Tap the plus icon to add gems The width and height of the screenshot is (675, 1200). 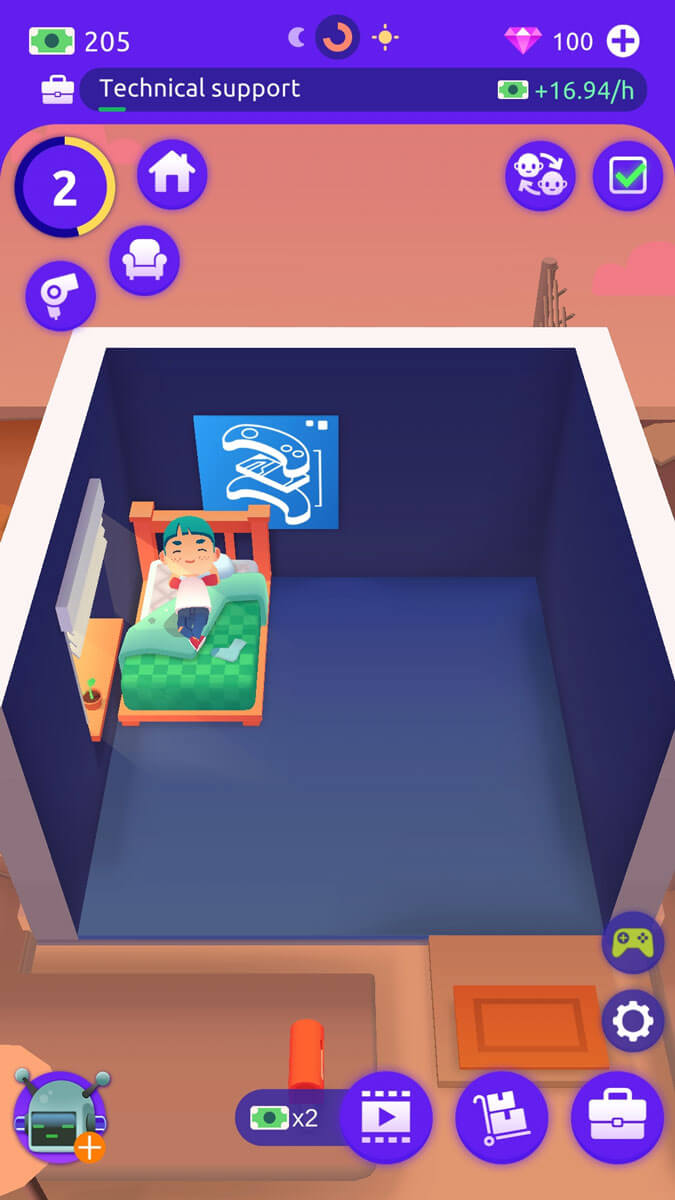point(623,41)
